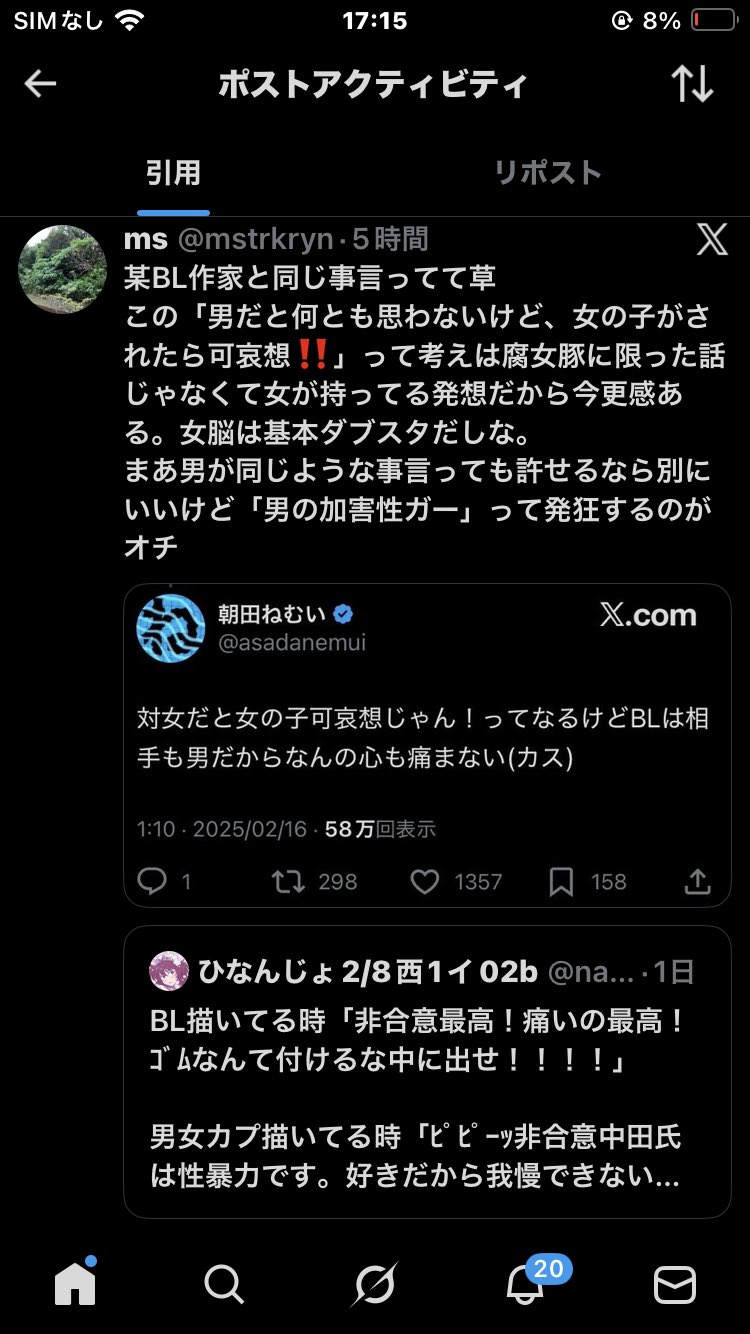Go back with the arrow icon

[40, 84]
